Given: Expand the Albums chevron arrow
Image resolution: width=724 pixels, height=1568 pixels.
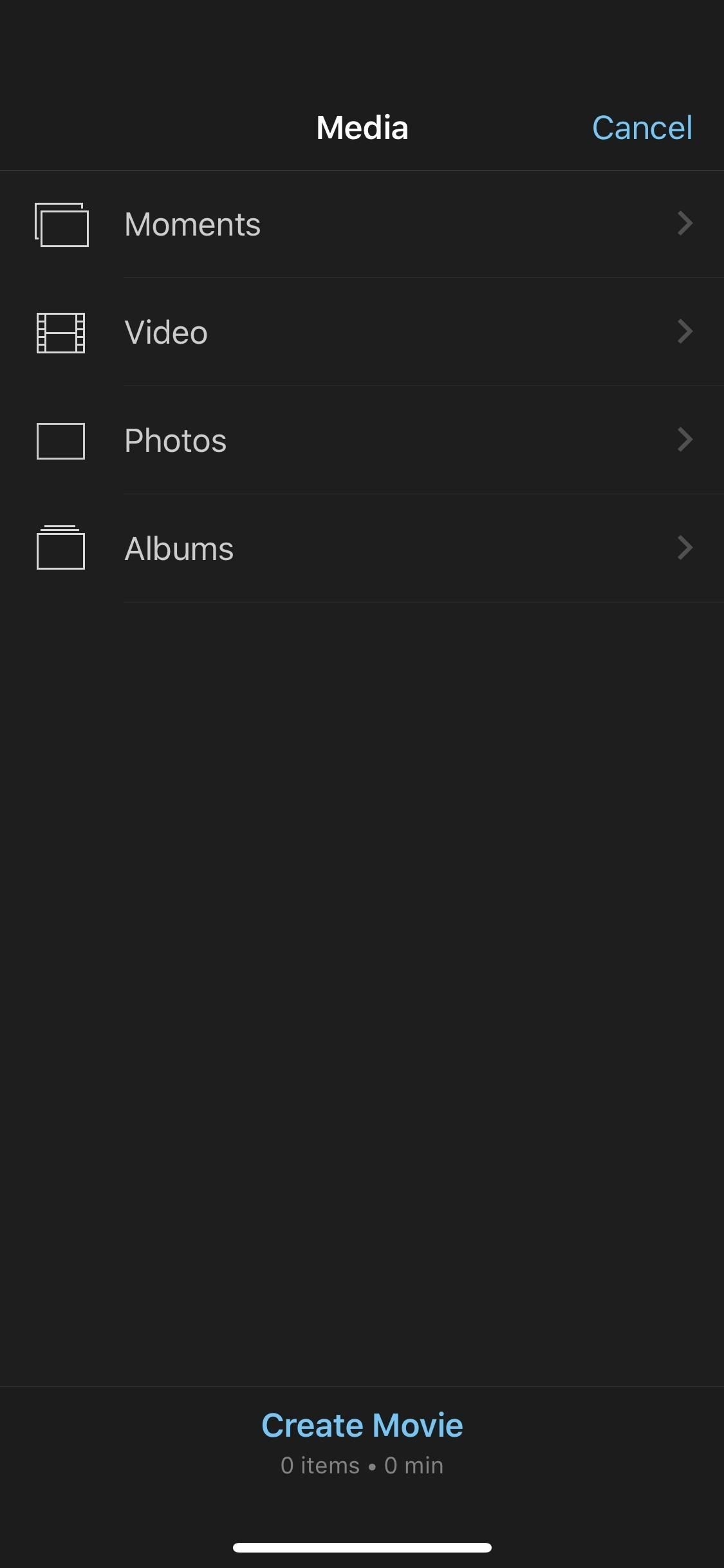Looking at the screenshot, I should [x=685, y=548].
